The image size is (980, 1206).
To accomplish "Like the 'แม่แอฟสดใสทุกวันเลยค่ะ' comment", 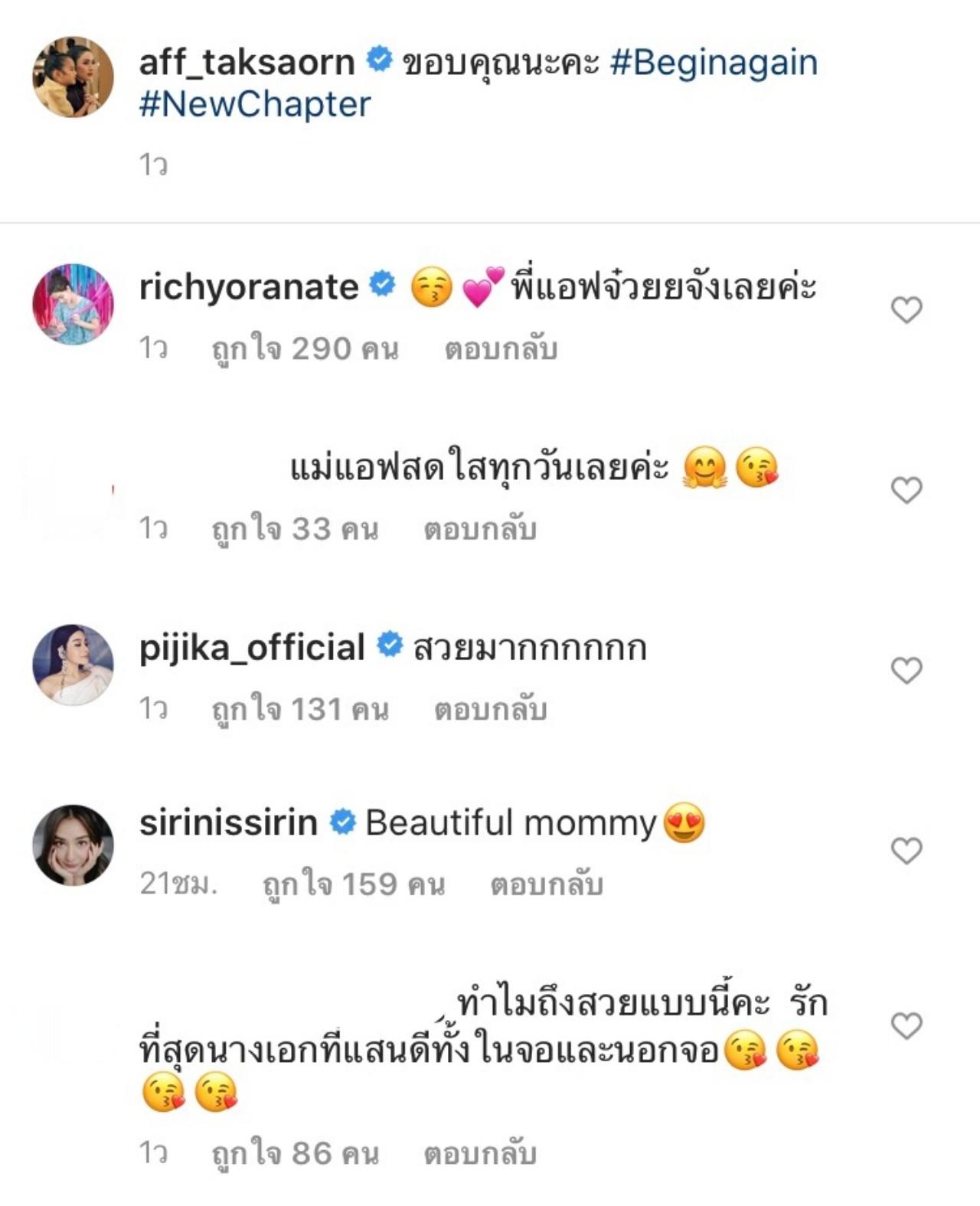I will point(906,490).
